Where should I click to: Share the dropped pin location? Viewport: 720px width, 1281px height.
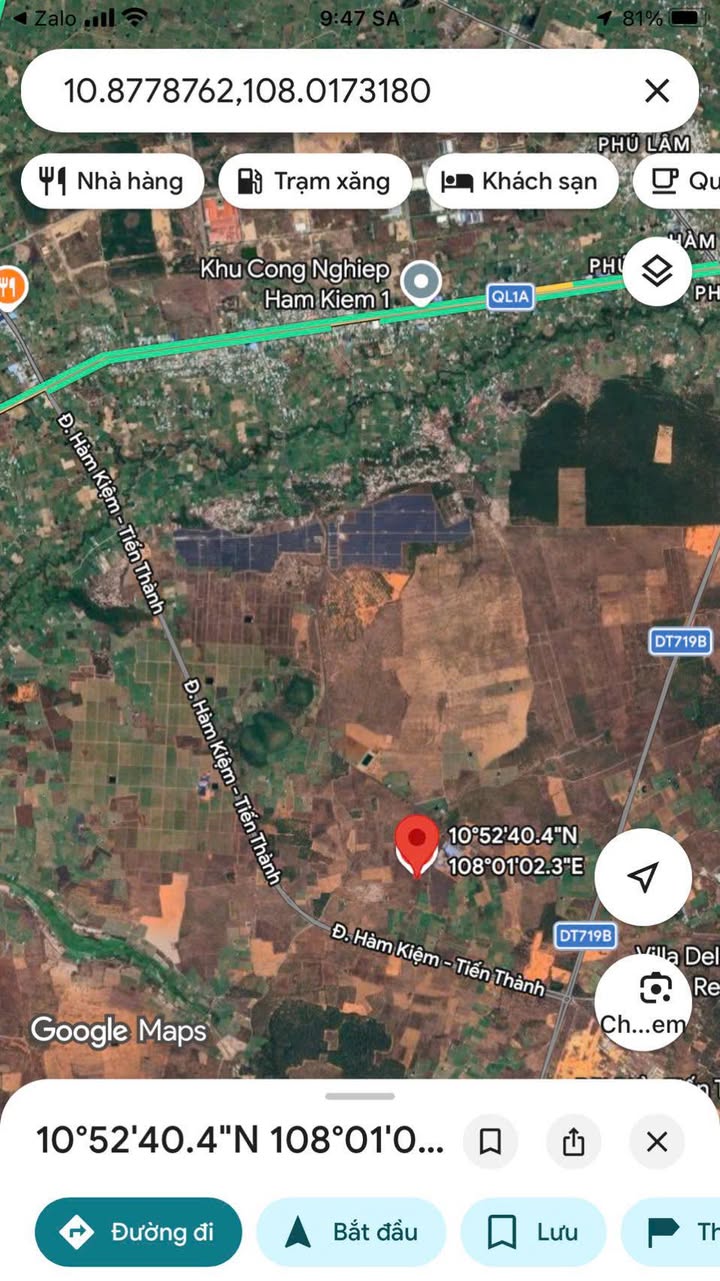pos(573,1141)
